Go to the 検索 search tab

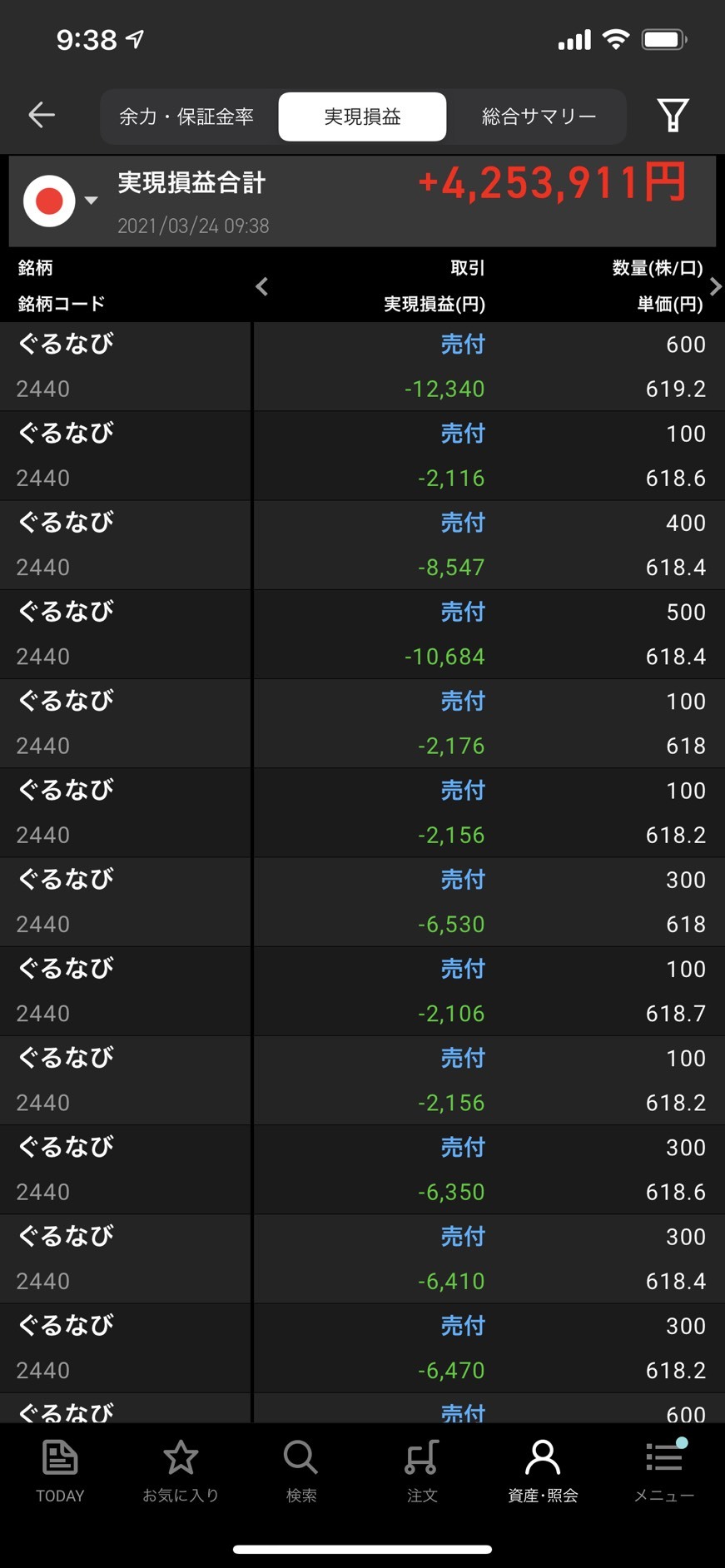[x=300, y=1471]
